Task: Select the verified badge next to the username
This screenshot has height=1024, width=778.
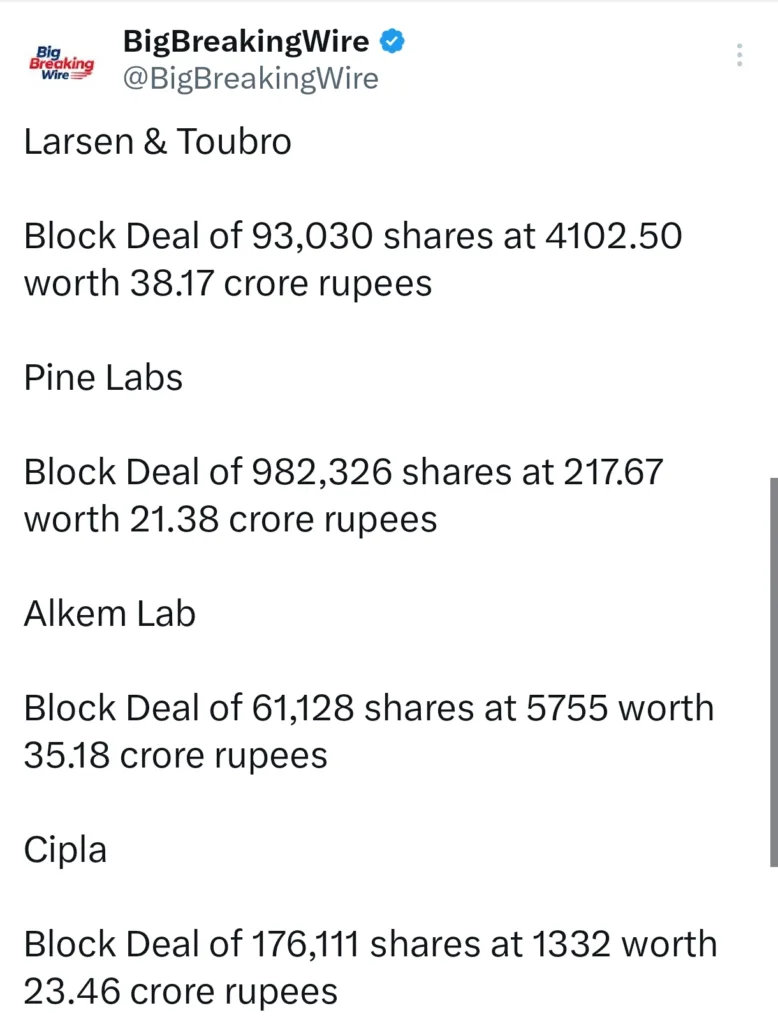Action: [x=394, y=41]
